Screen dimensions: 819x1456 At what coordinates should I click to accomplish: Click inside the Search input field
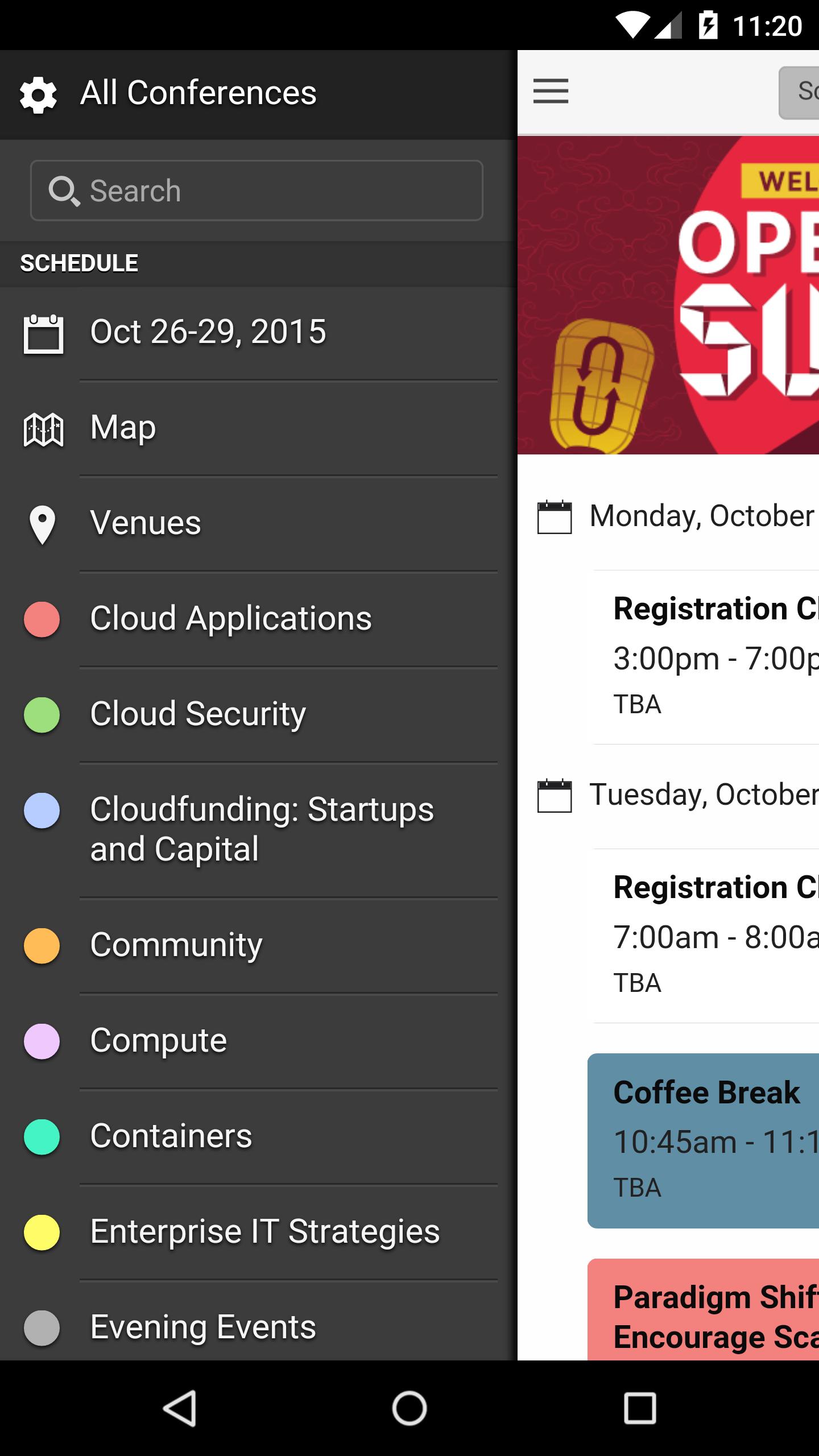pos(256,191)
